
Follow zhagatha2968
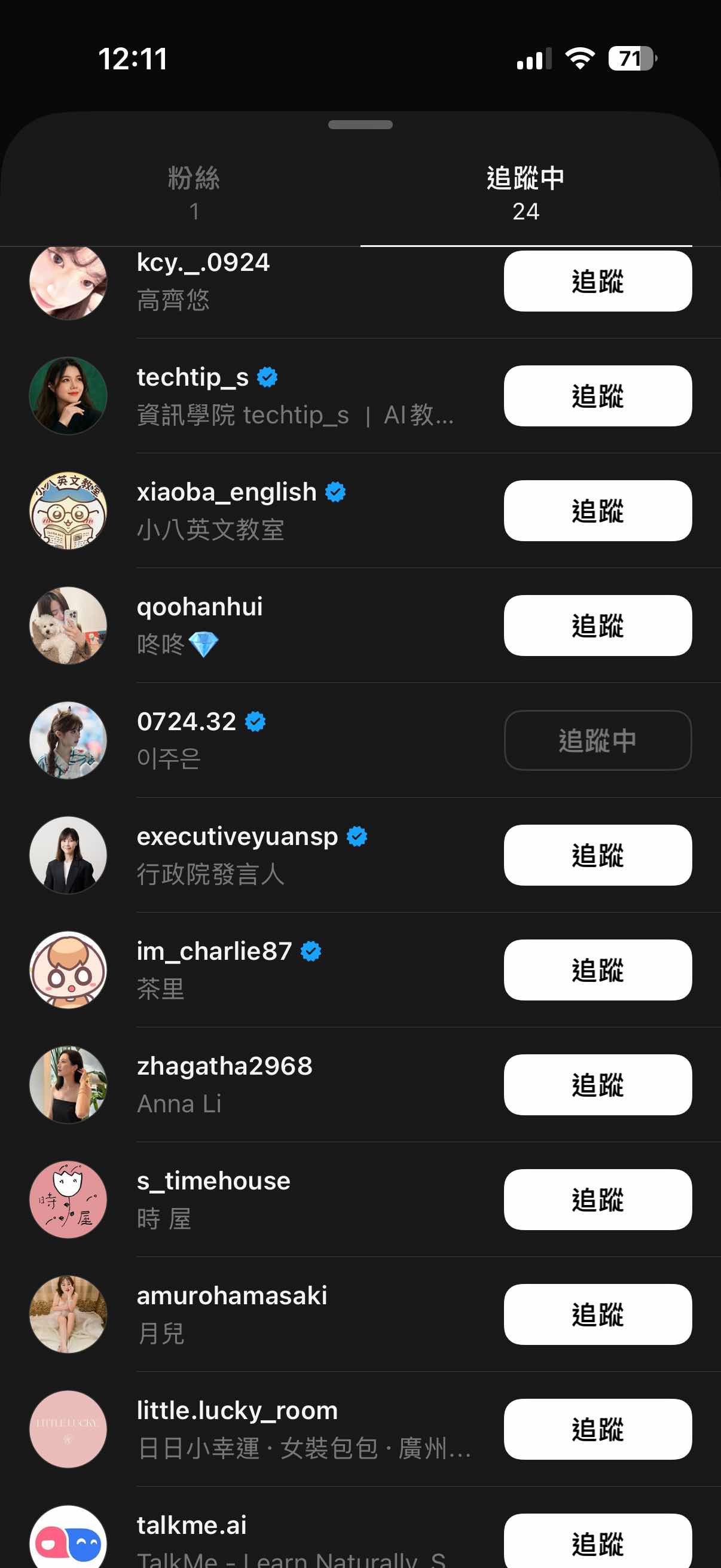[597, 1085]
